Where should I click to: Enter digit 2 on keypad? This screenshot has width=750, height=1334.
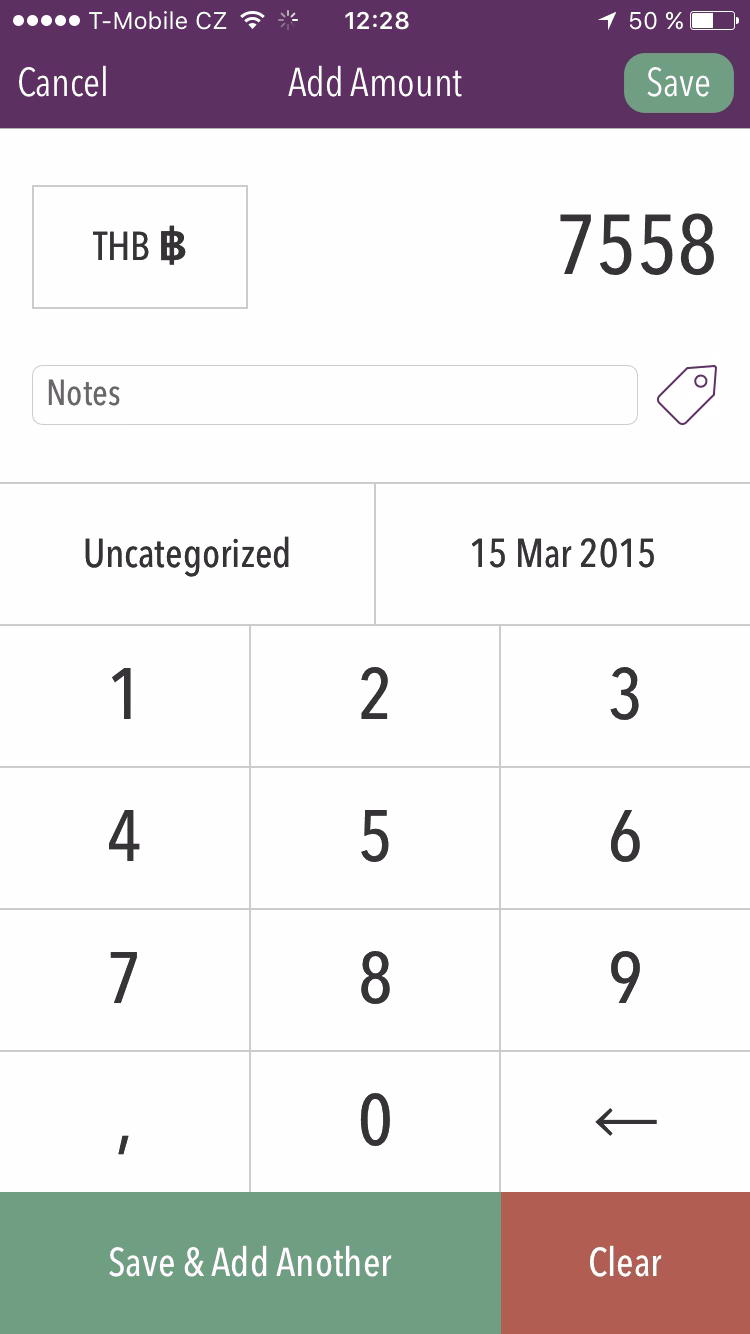[374, 696]
